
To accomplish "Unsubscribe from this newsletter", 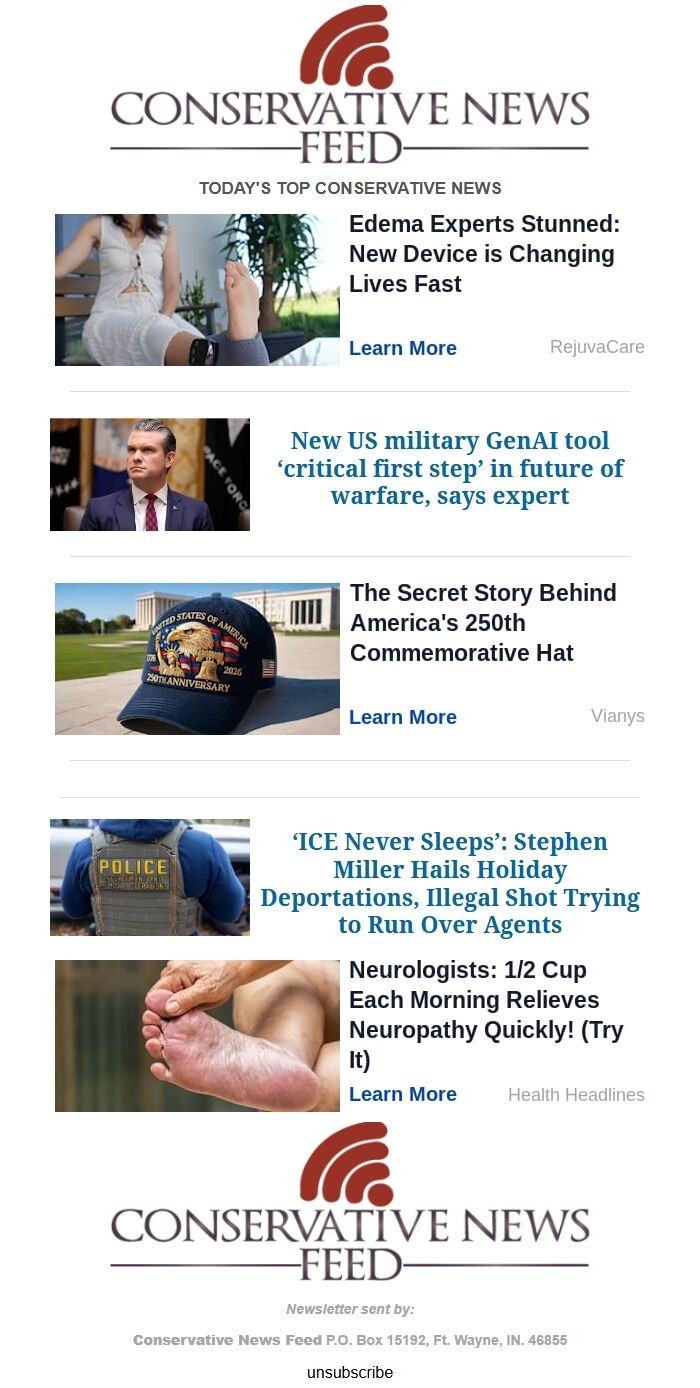I will [350, 1372].
